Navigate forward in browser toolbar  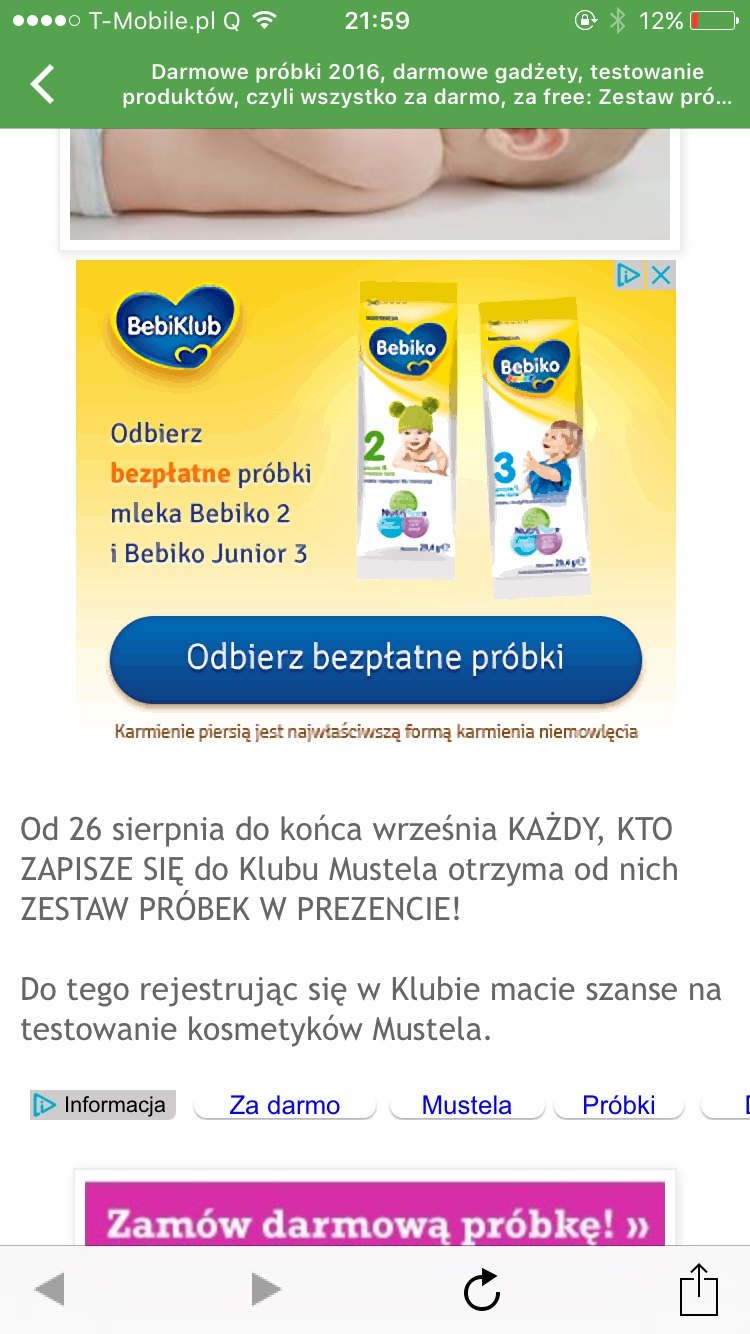[265, 1290]
